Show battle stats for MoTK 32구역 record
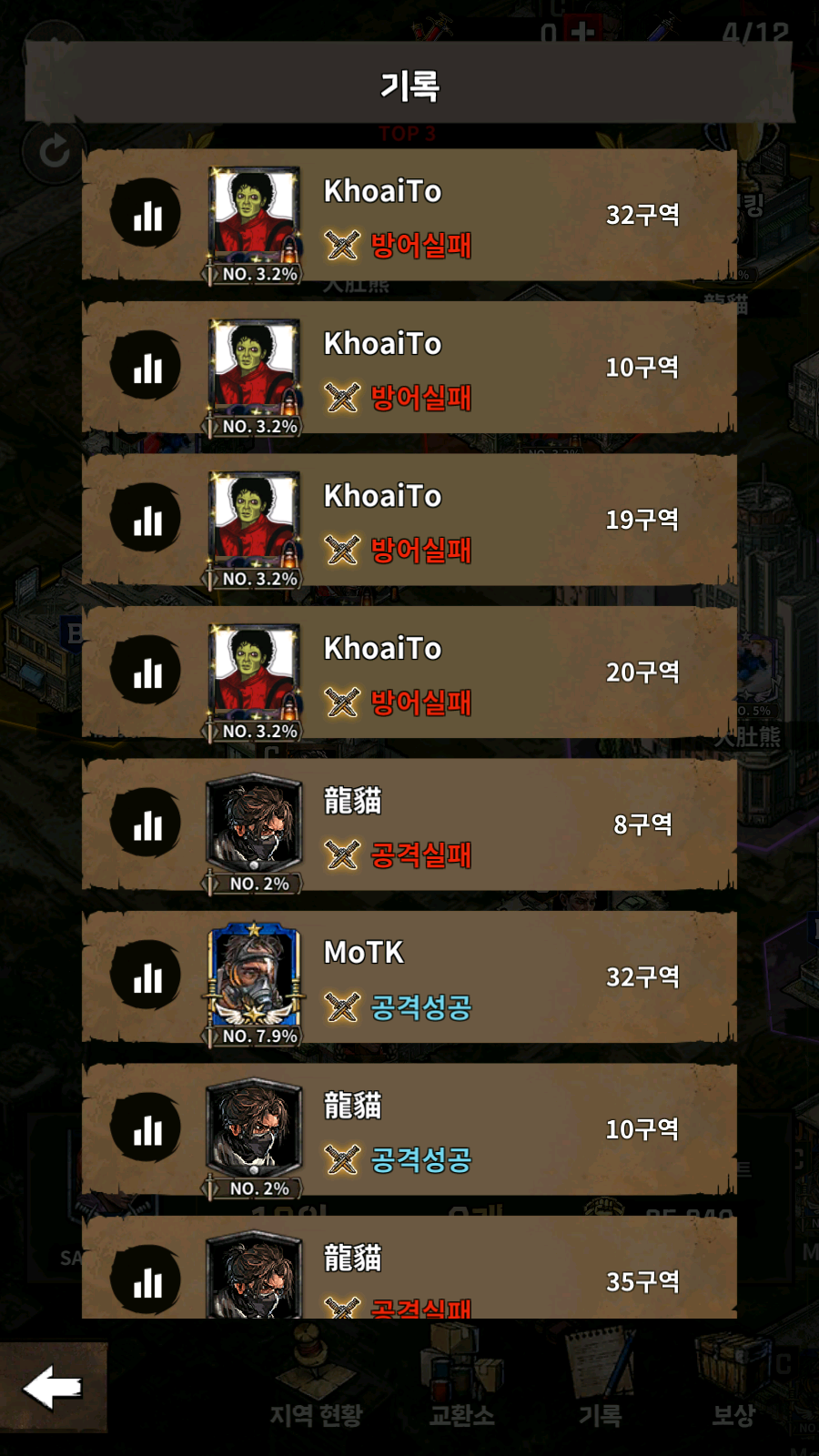This screenshot has width=819, height=1456. click(x=146, y=976)
